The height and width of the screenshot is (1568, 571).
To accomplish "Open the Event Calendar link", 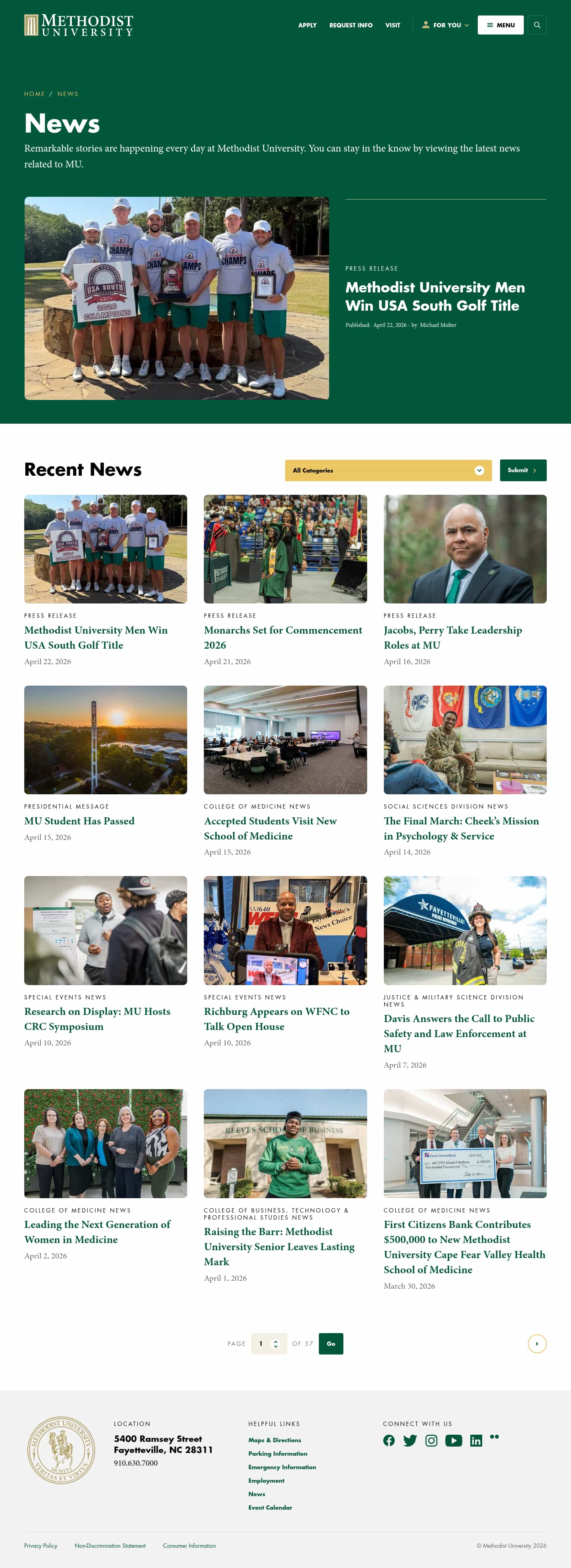I will point(270,1507).
